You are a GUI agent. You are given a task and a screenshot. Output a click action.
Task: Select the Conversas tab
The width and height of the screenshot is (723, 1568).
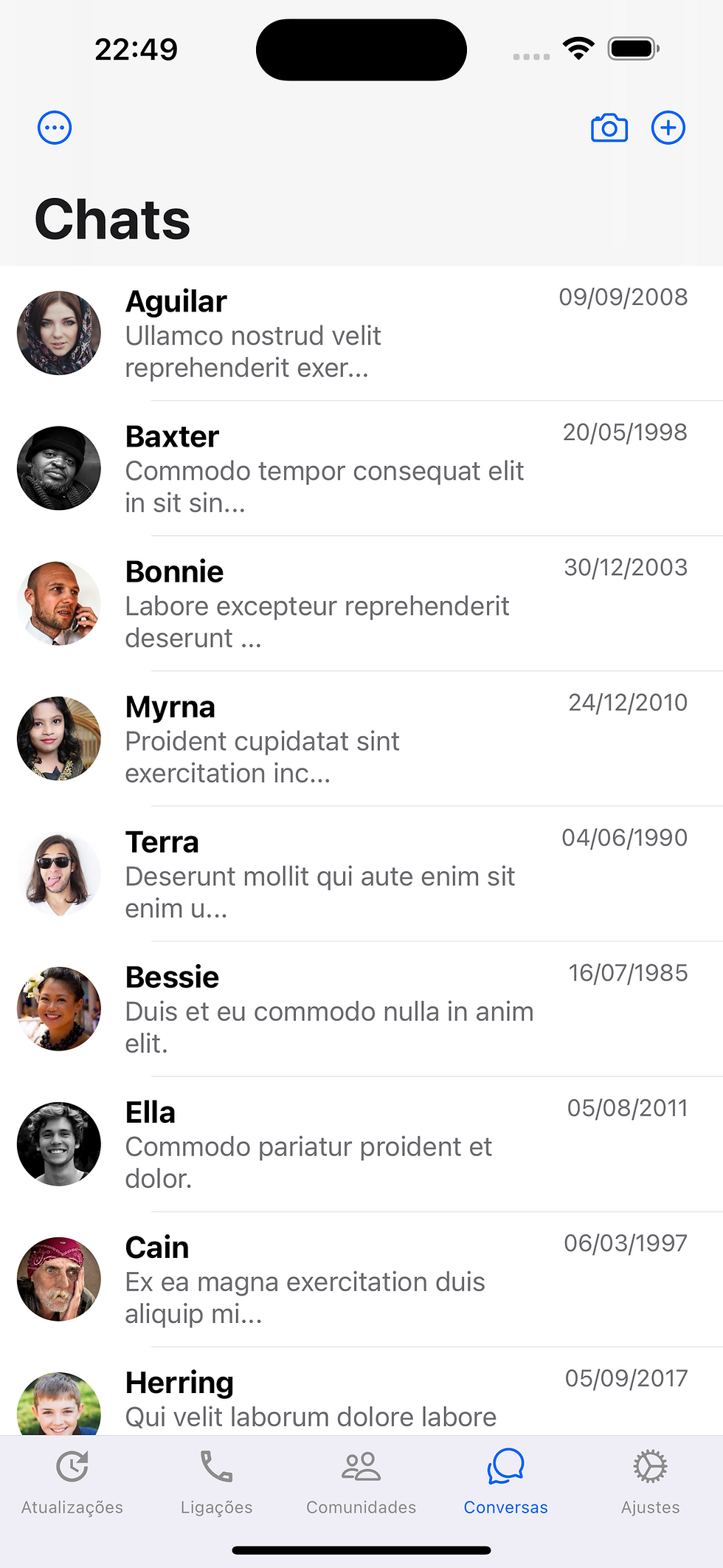pos(506,1481)
